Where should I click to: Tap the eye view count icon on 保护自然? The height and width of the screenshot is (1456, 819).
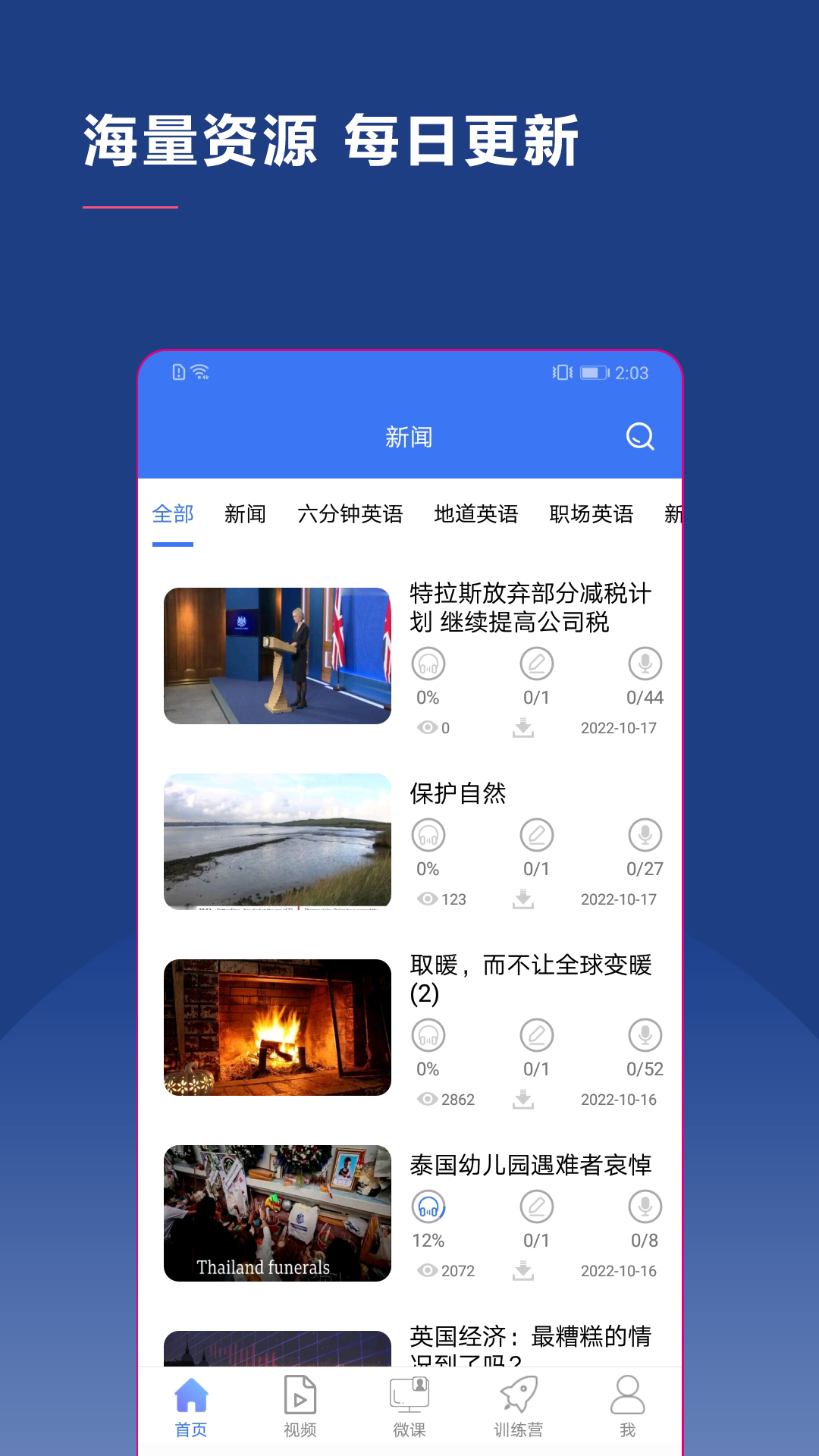pos(427,898)
